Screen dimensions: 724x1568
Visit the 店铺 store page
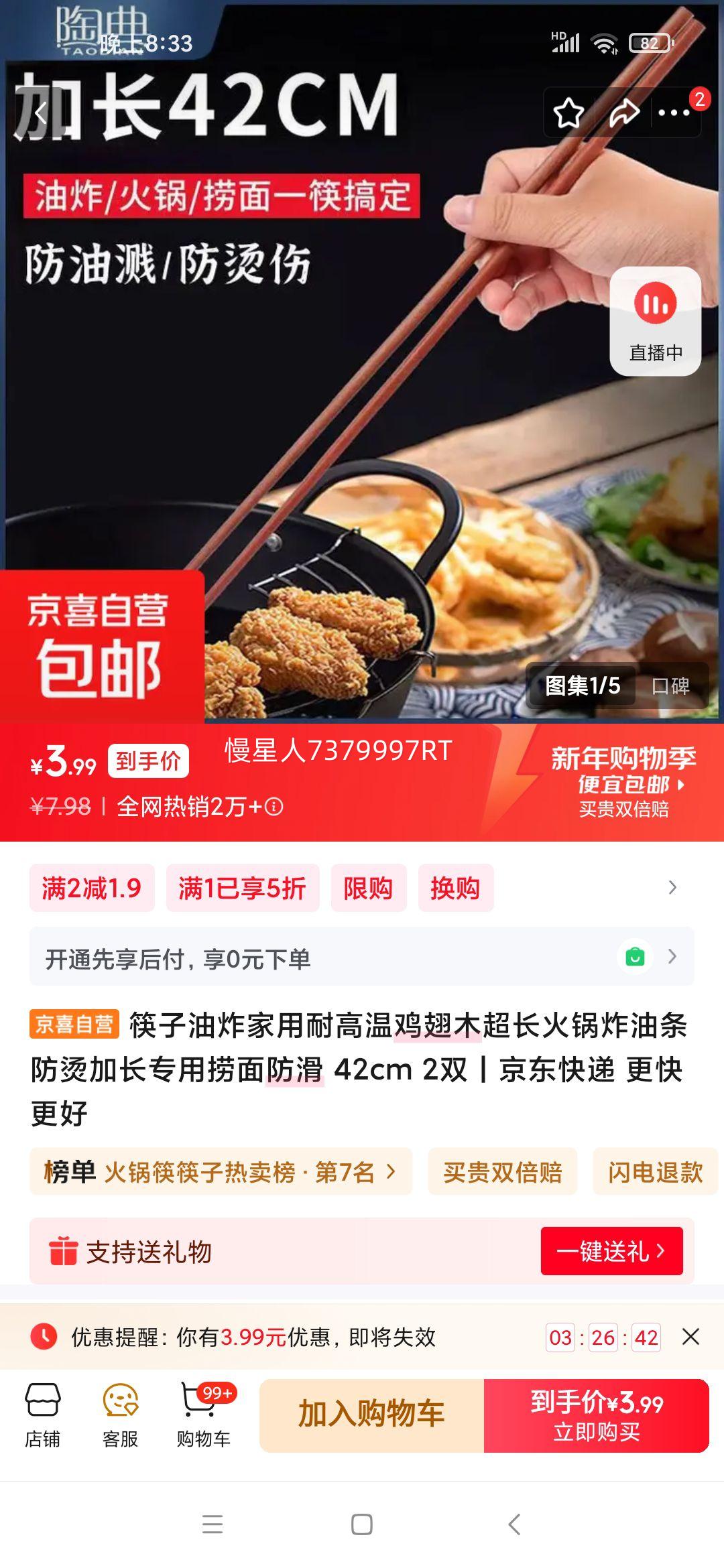coord(42,1415)
